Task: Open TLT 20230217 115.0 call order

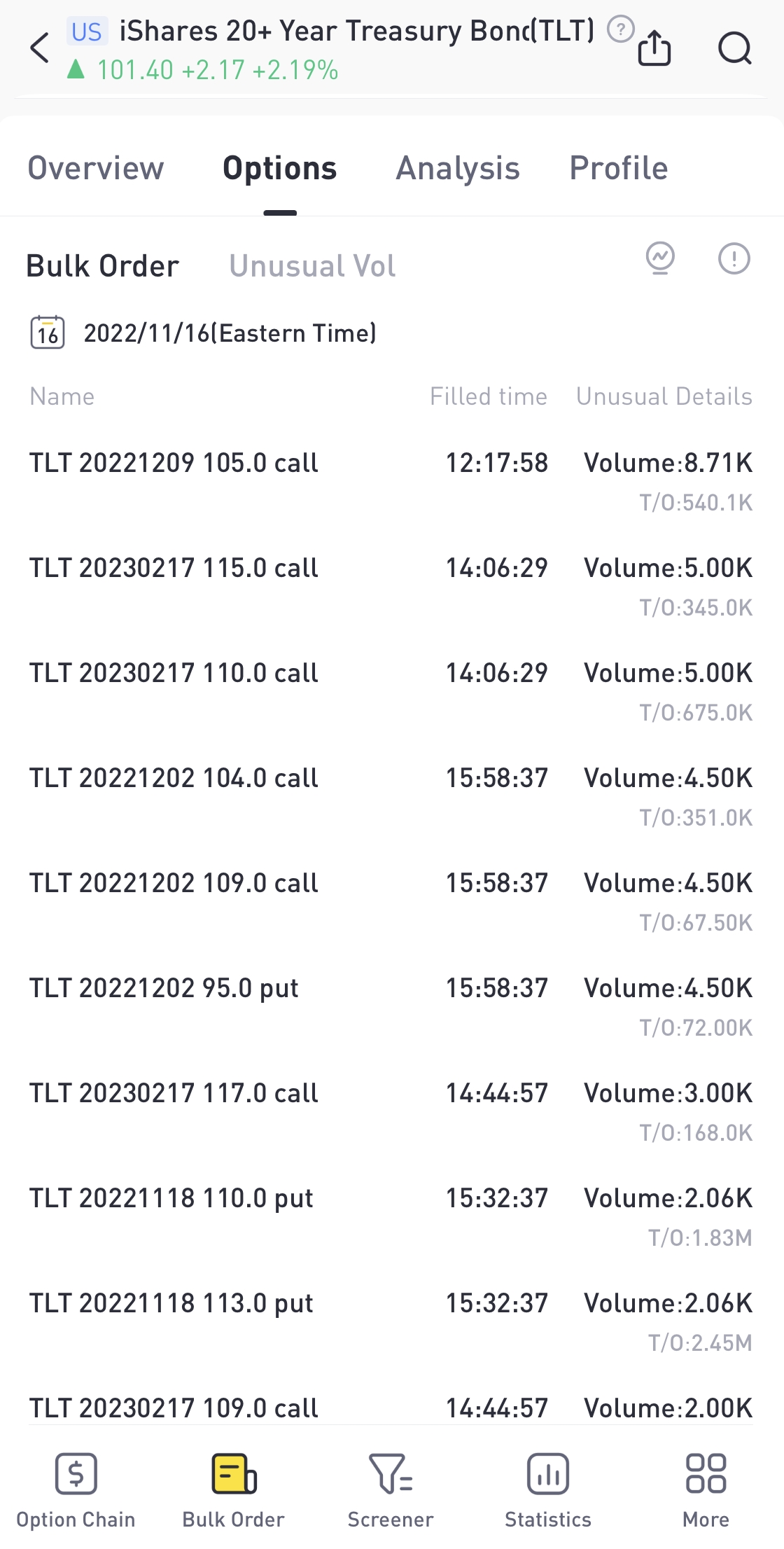Action: click(x=174, y=568)
